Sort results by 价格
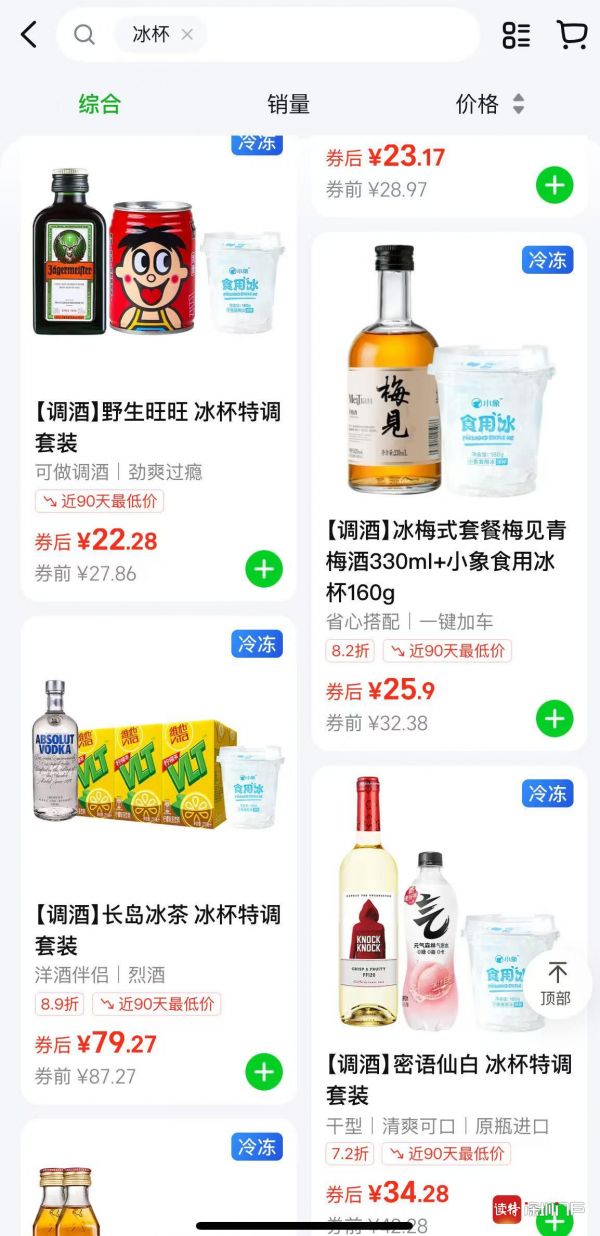Image resolution: width=600 pixels, height=1236 pixels. pyautogui.click(x=489, y=104)
